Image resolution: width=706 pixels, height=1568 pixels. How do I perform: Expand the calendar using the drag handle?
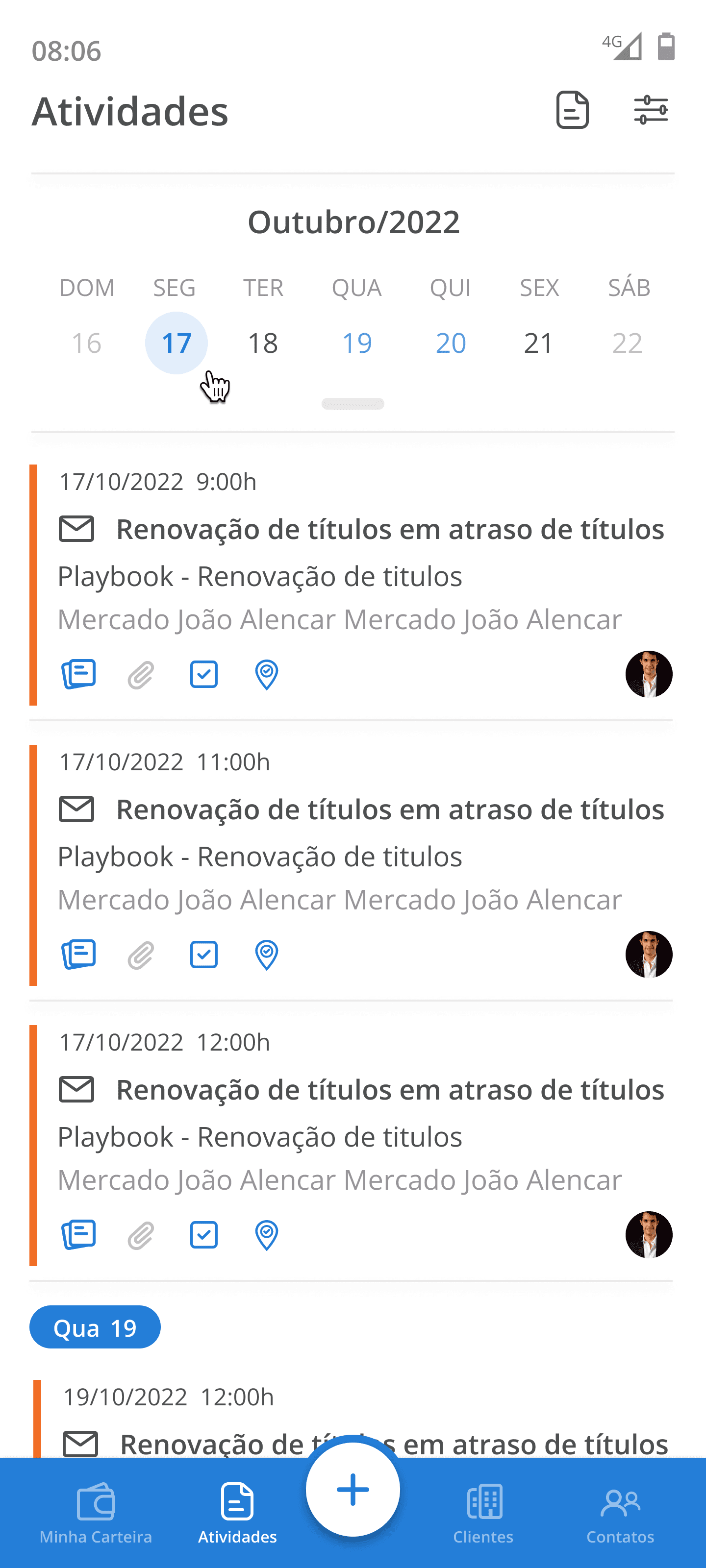click(353, 404)
